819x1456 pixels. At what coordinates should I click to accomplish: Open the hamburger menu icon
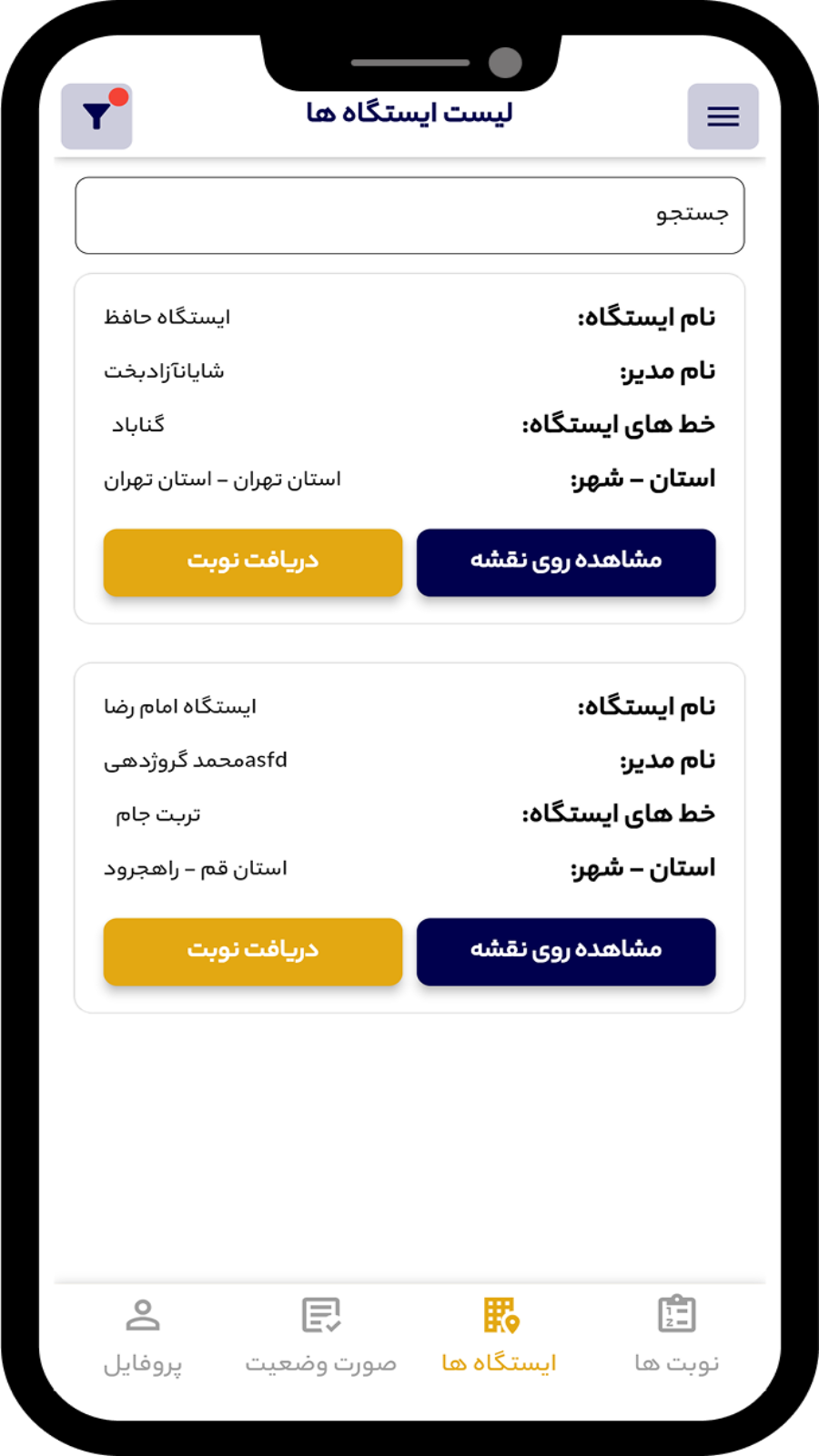(722, 116)
